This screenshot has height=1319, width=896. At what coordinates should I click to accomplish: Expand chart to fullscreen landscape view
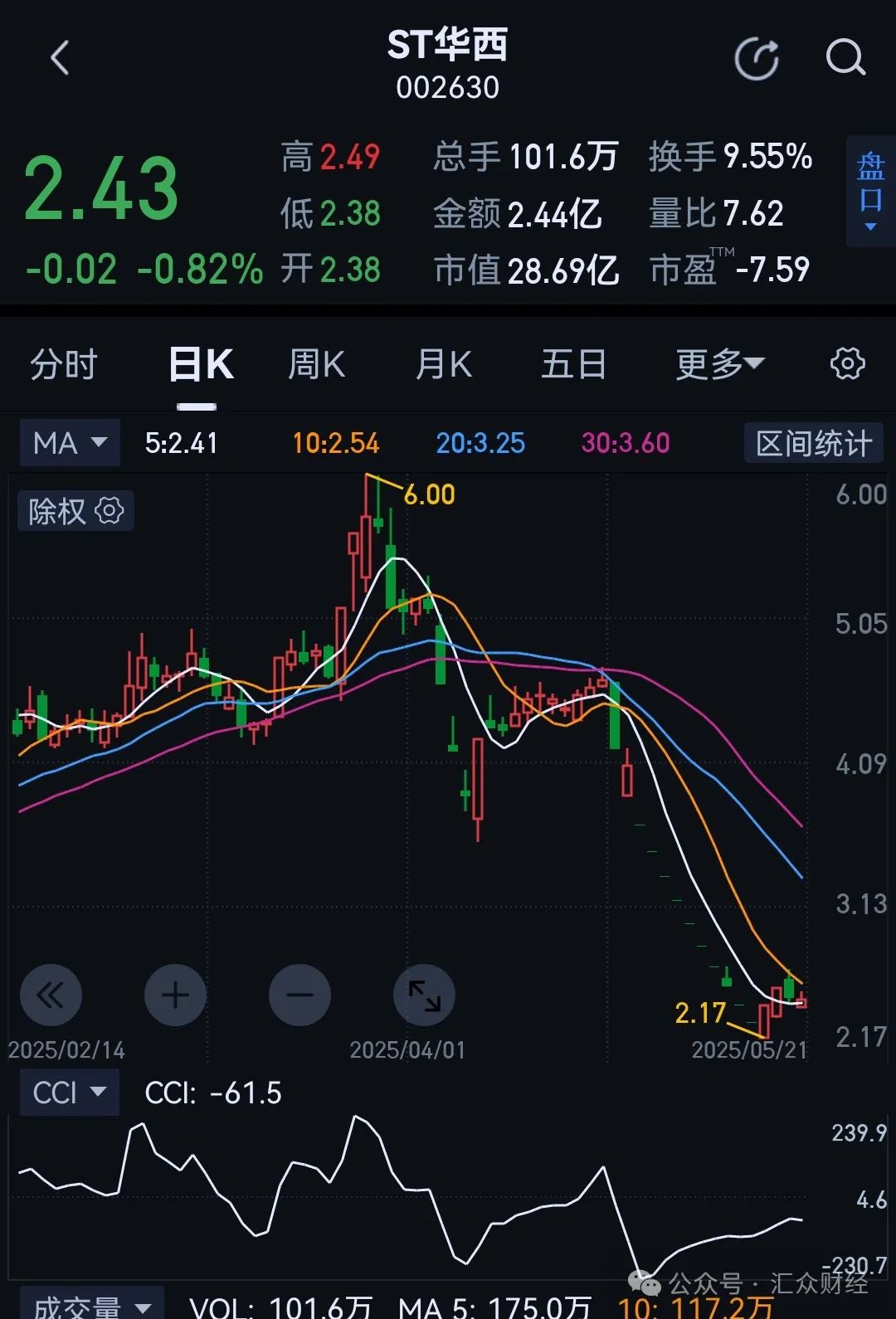click(424, 995)
